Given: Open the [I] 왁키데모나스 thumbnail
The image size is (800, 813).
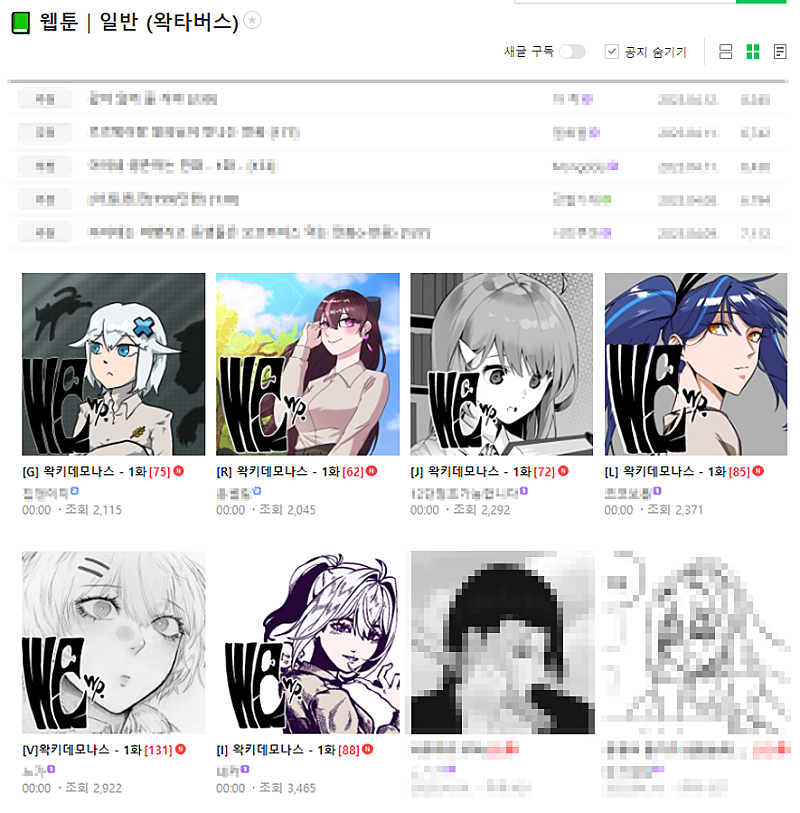Looking at the screenshot, I should click(308, 642).
